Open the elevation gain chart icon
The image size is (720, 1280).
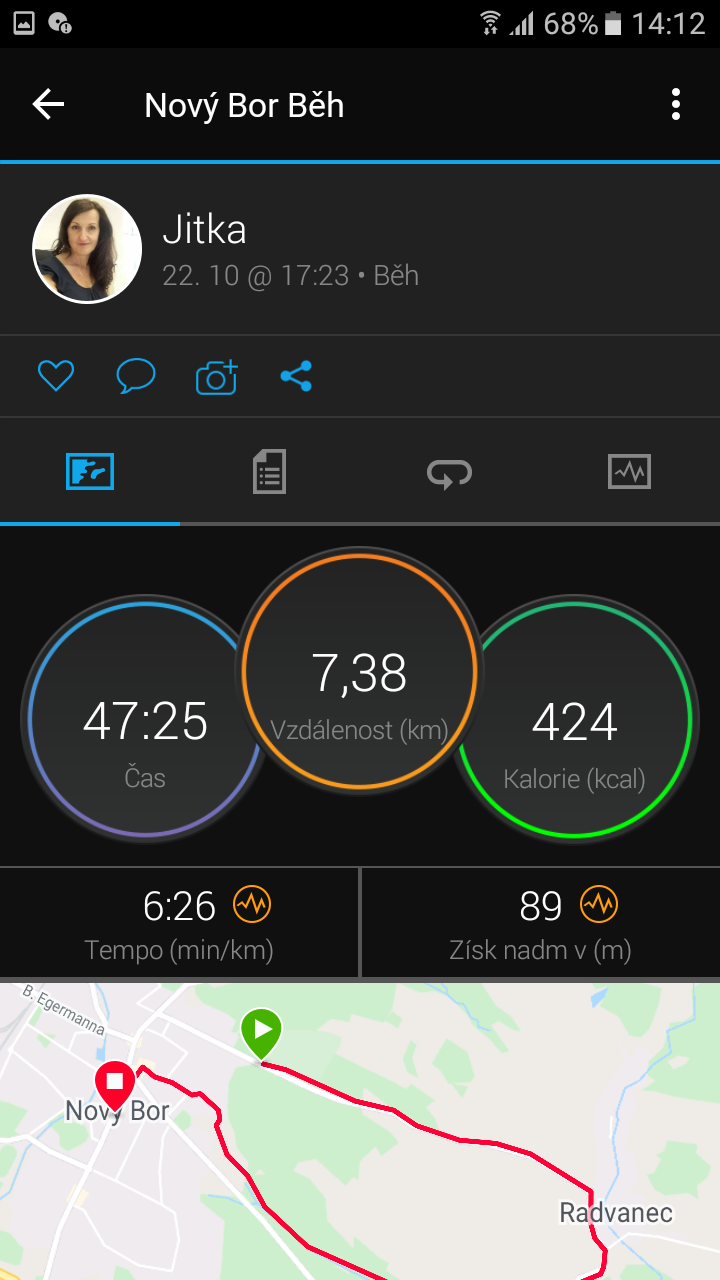point(599,905)
